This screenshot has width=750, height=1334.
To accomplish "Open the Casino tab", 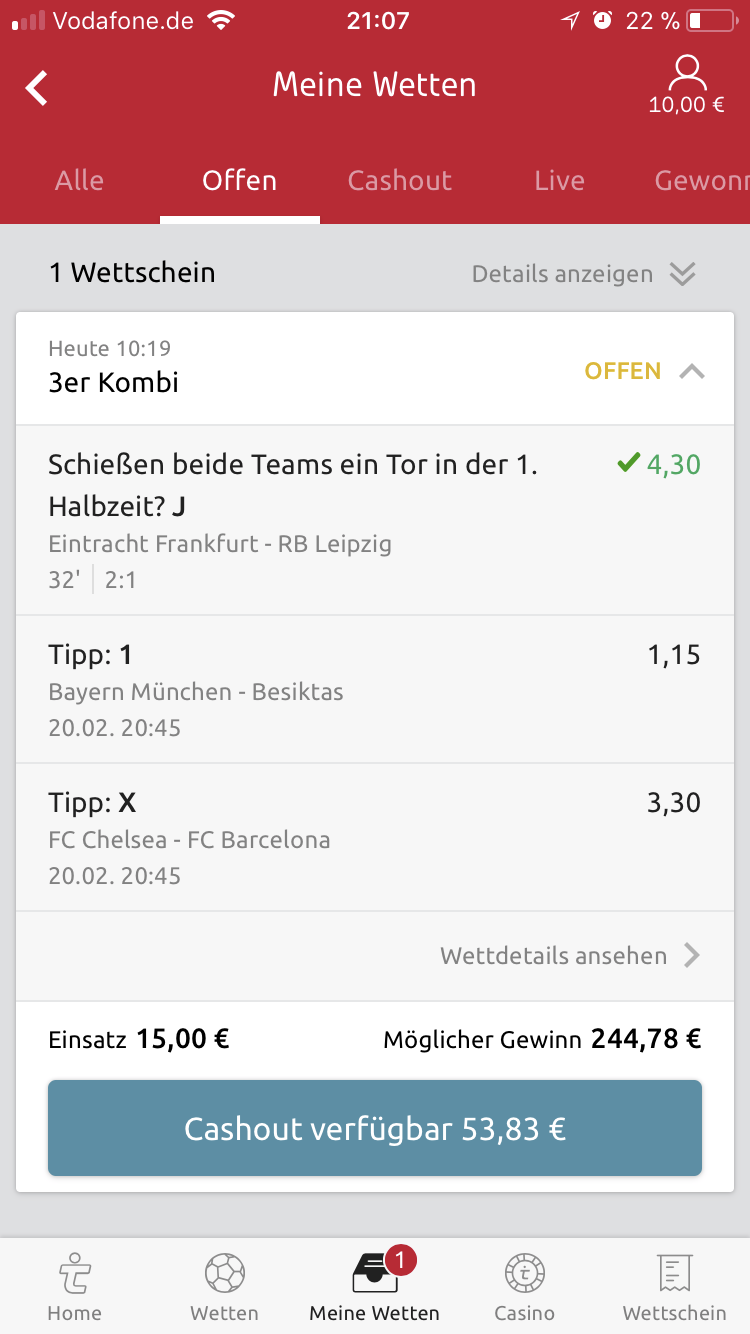I will (x=525, y=1288).
